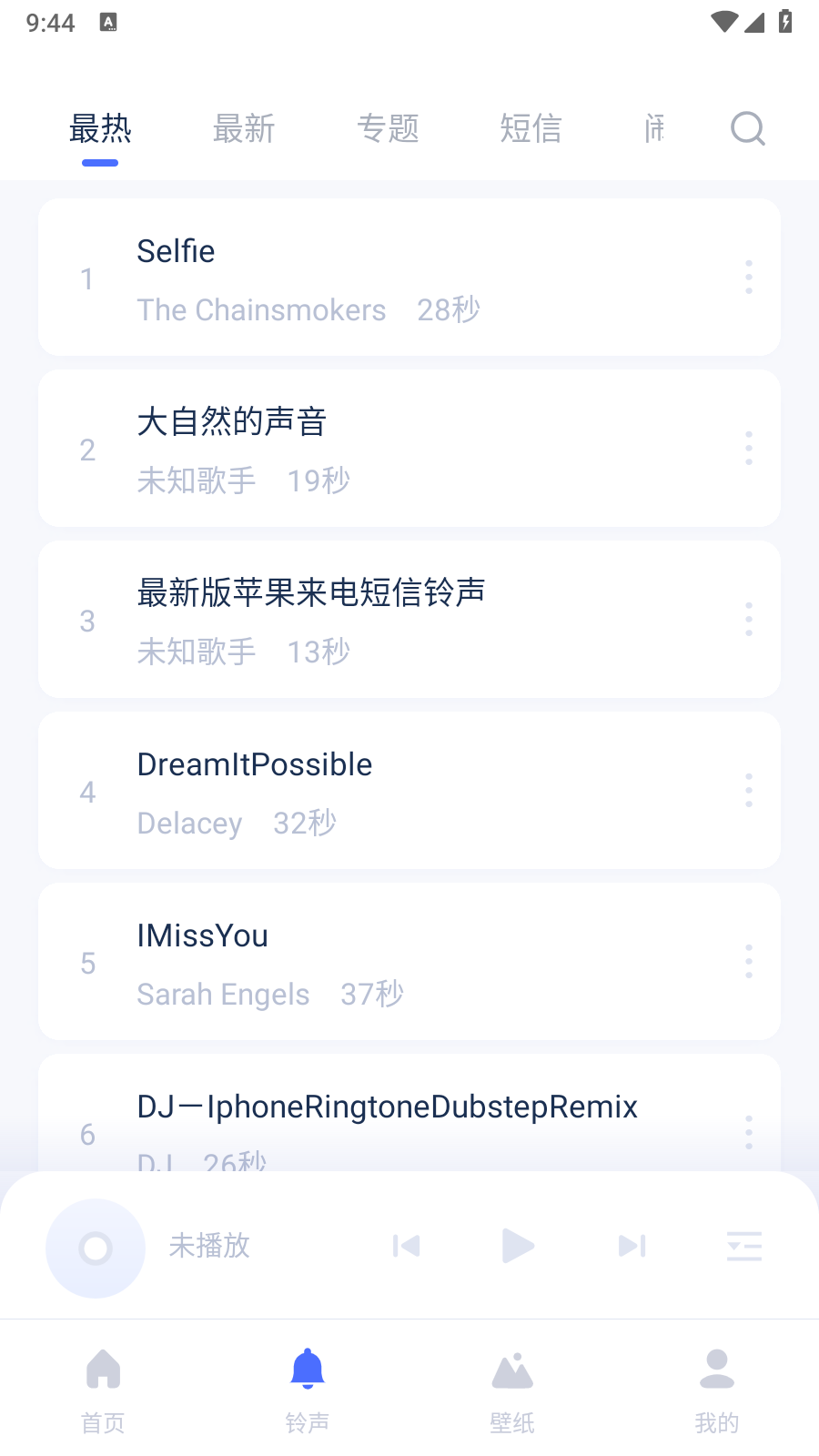Open options menu for DreamItPossible
The height and width of the screenshot is (1456, 819).
(748, 790)
